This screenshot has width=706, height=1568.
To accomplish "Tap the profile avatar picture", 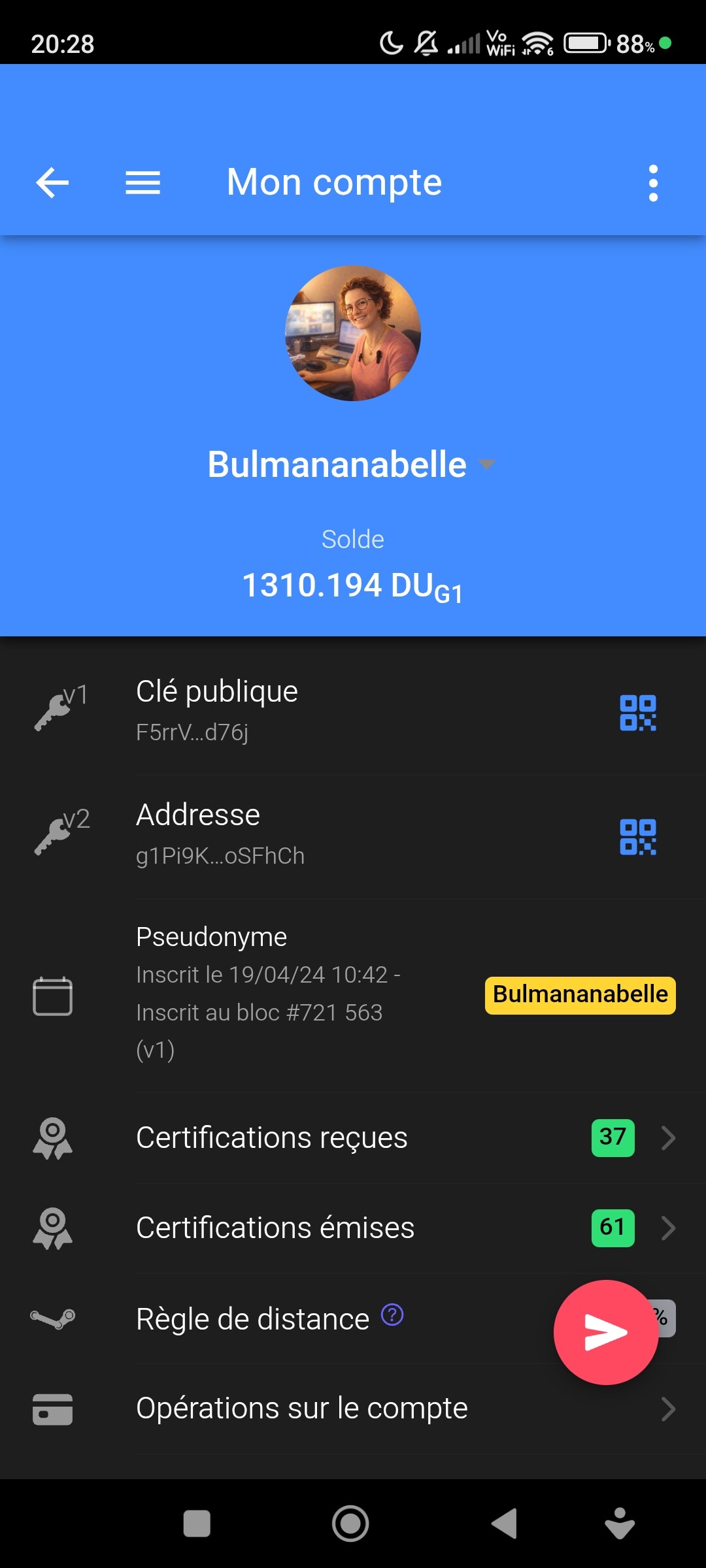I will pyautogui.click(x=353, y=333).
